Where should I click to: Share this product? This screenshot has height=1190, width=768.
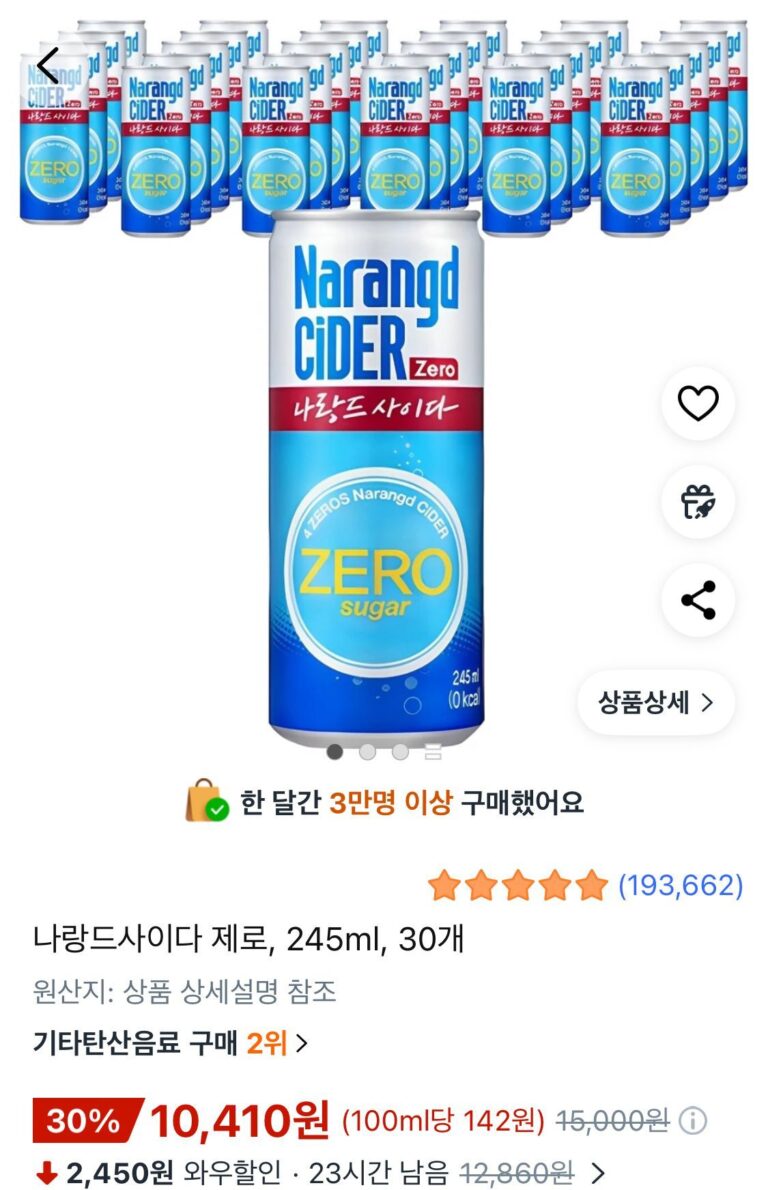[698, 600]
